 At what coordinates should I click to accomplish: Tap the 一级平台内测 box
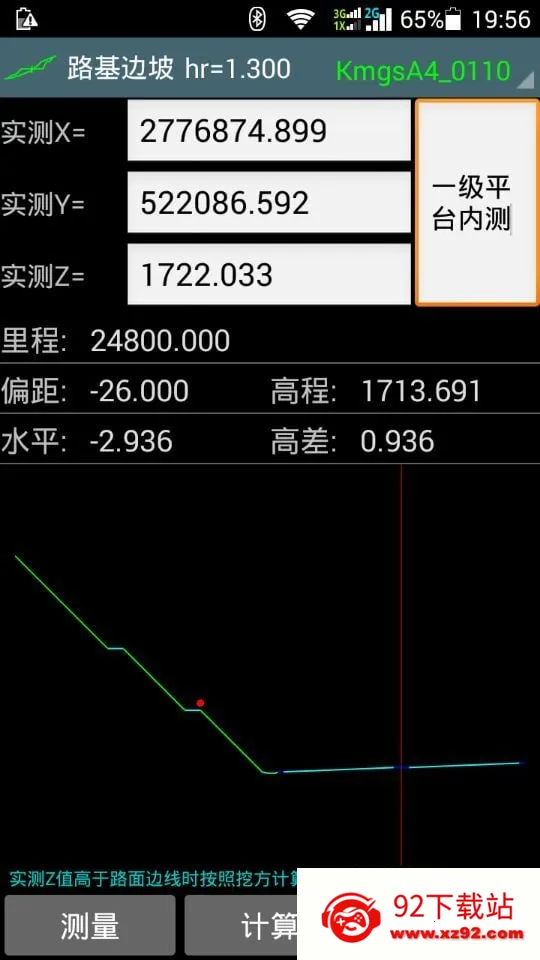pyautogui.click(x=477, y=203)
